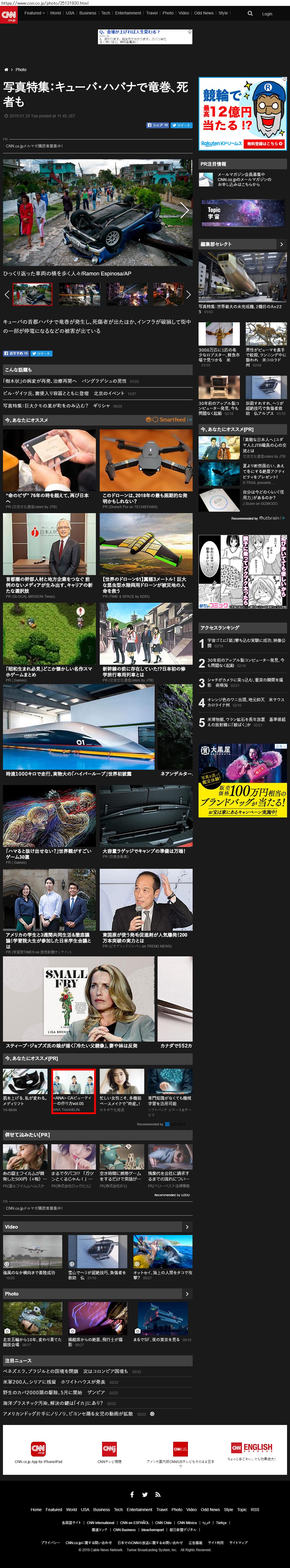Open the CNN ENGLISH express banner
Image resolution: width=290 pixels, height=1568 pixels.
252,1452
